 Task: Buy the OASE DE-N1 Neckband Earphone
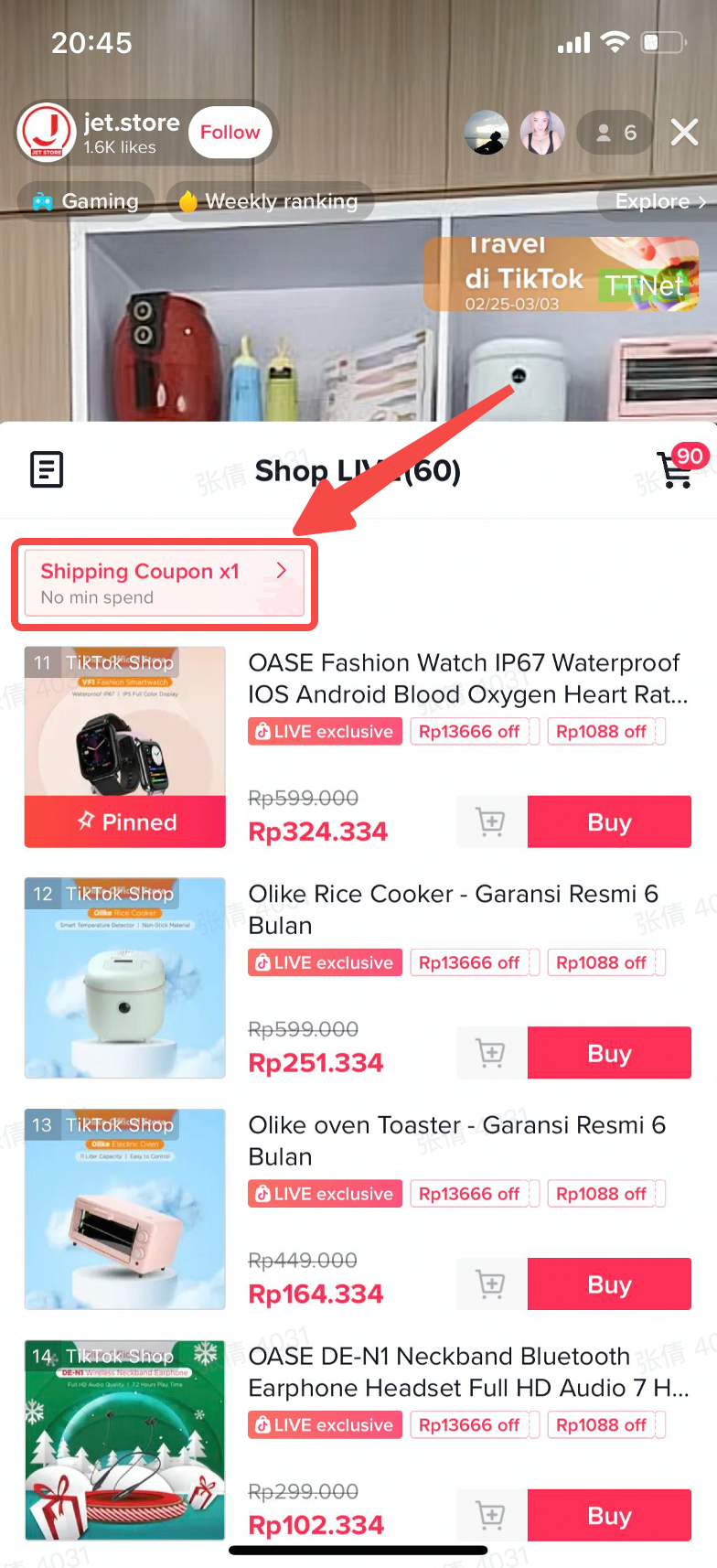click(609, 1516)
